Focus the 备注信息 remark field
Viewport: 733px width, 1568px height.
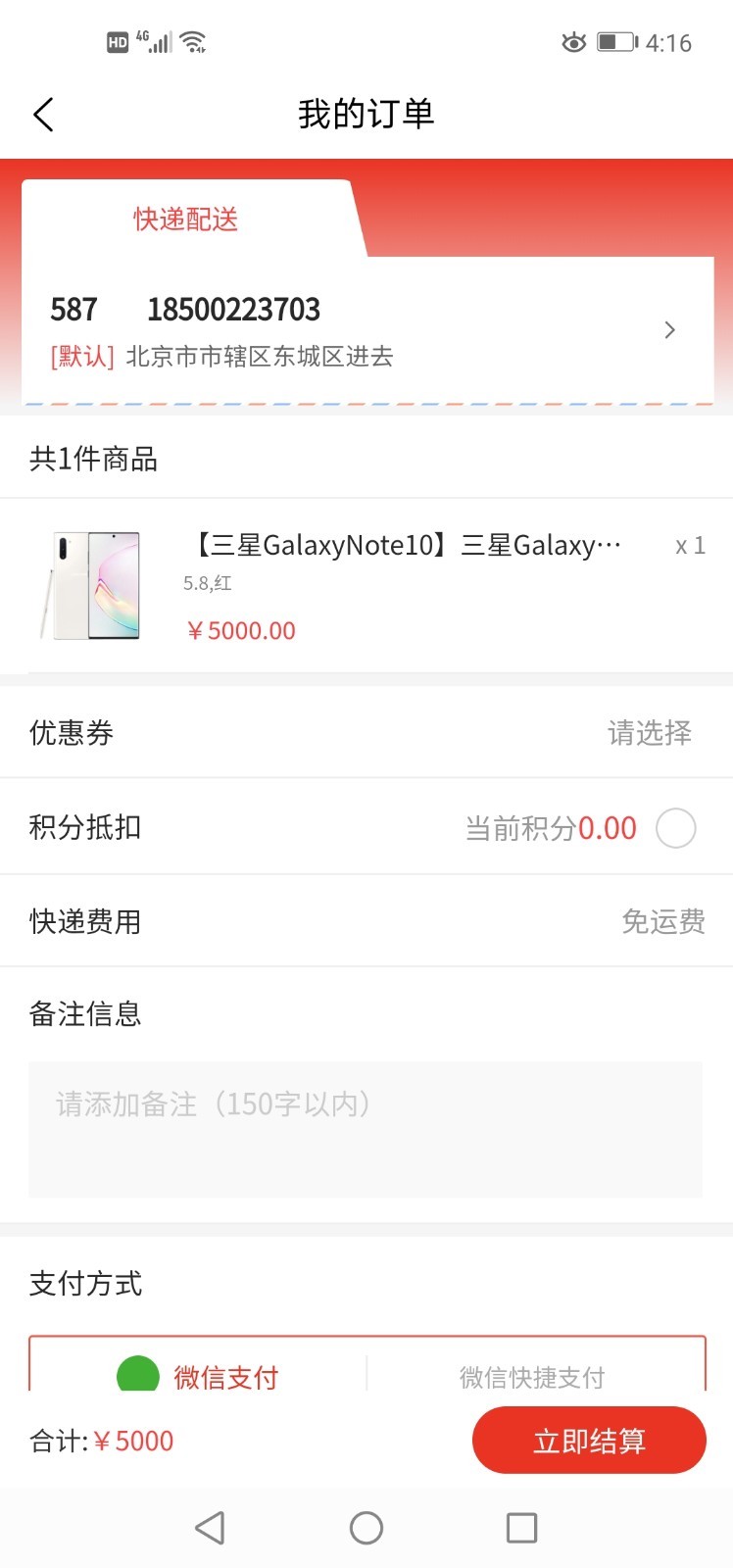(x=366, y=1128)
